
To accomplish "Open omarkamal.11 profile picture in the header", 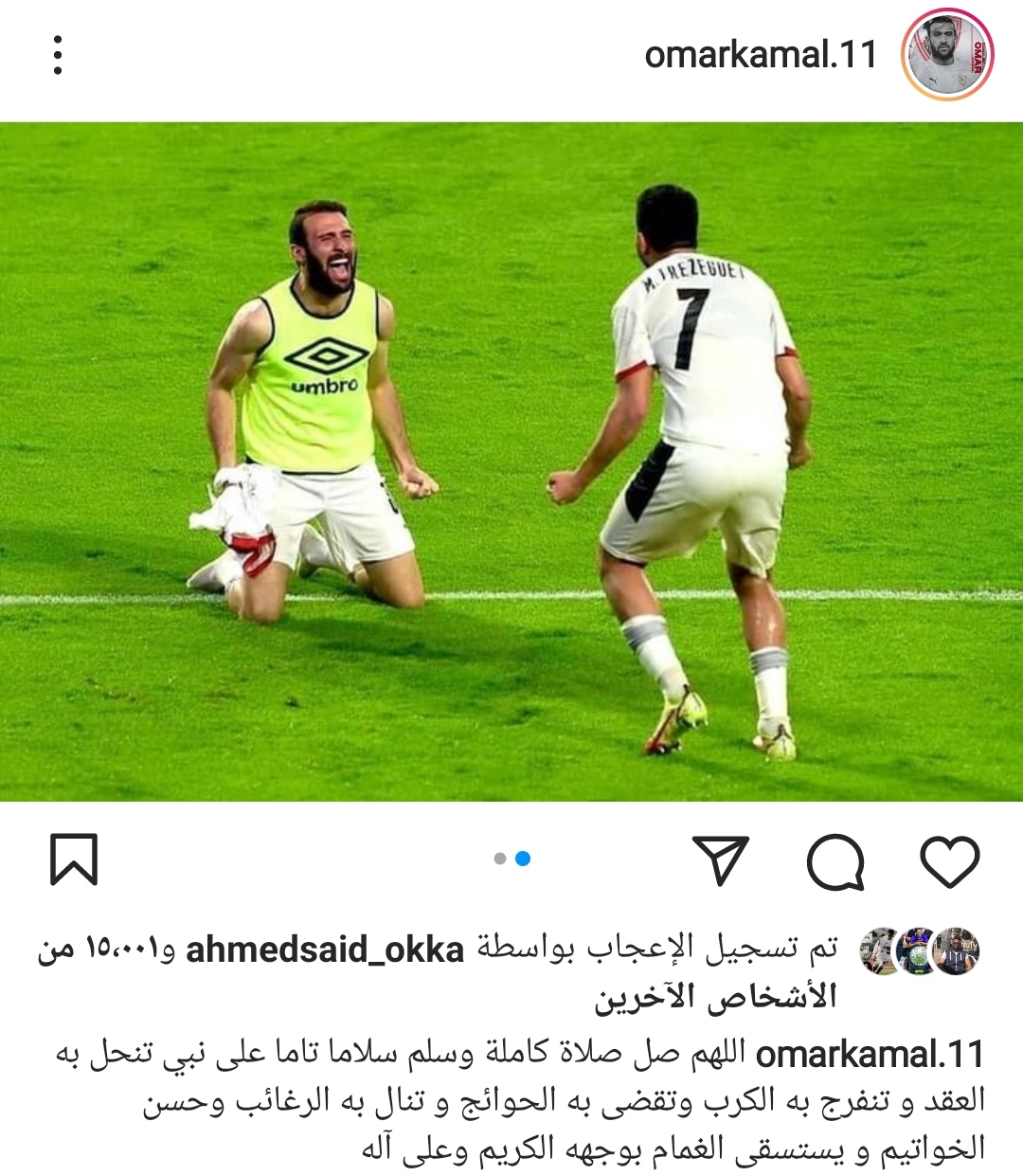I will tap(948, 56).
